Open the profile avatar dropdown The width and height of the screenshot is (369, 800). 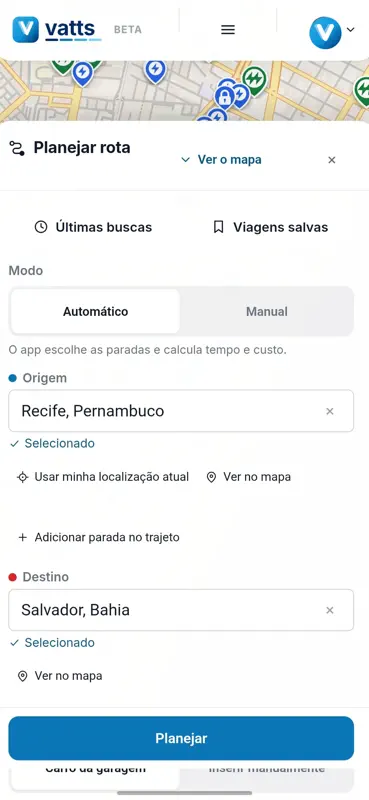(332, 32)
